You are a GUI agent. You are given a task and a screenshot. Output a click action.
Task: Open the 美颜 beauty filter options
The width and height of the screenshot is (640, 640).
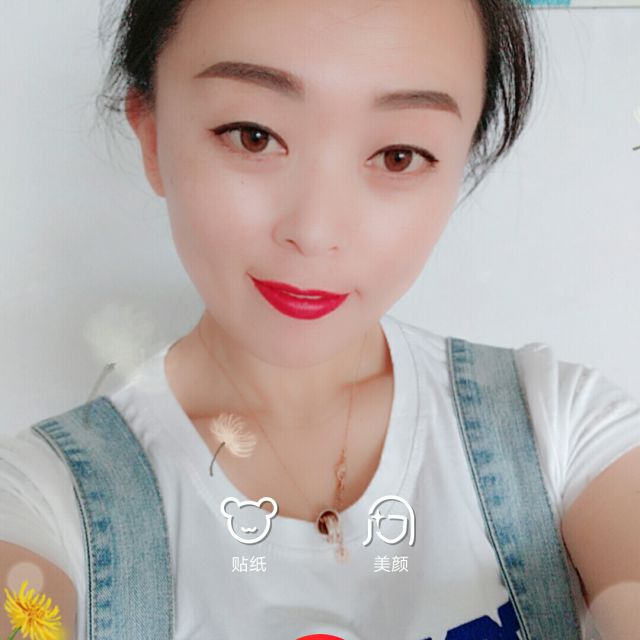390,531
